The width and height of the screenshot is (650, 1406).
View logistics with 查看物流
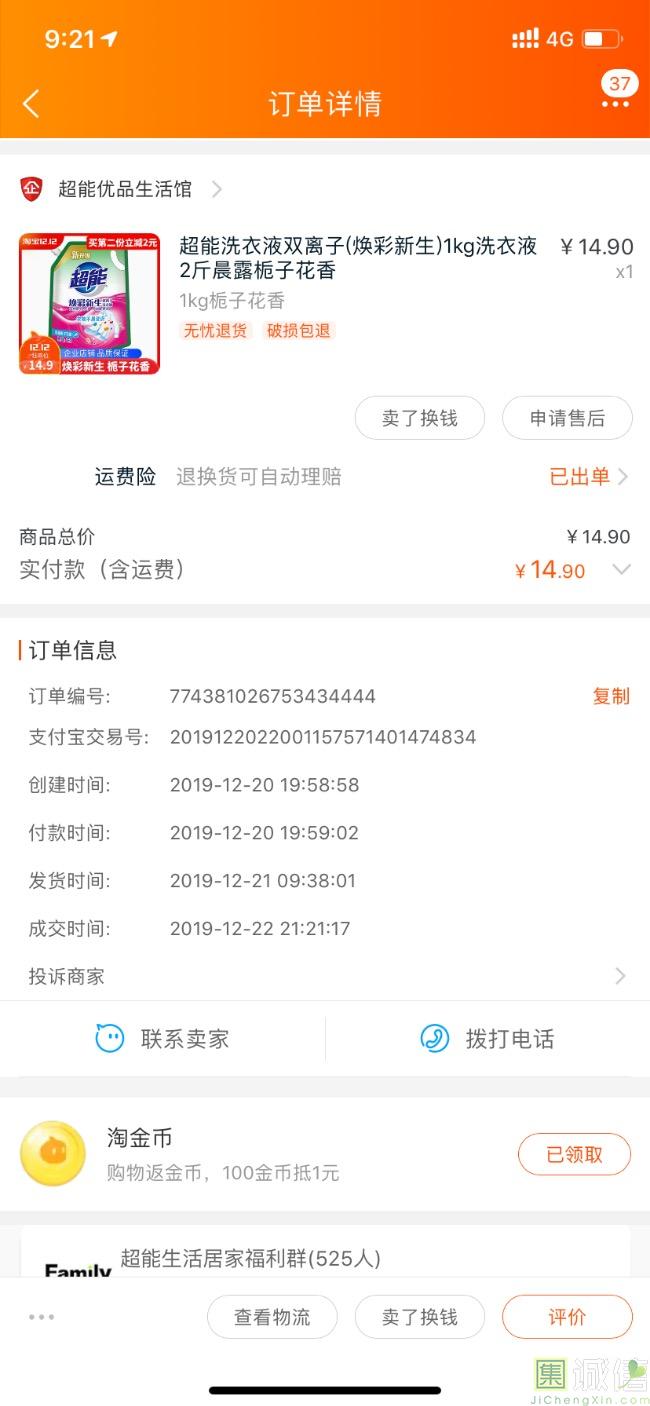(x=272, y=1317)
